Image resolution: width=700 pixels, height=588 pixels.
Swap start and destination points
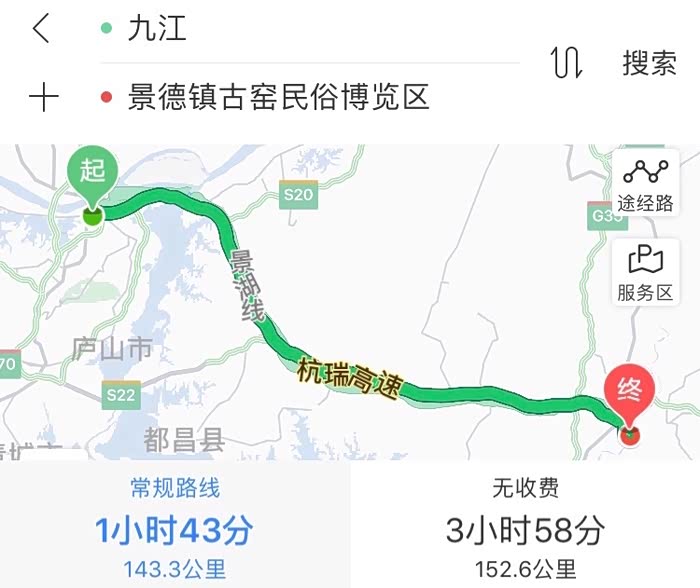566,63
